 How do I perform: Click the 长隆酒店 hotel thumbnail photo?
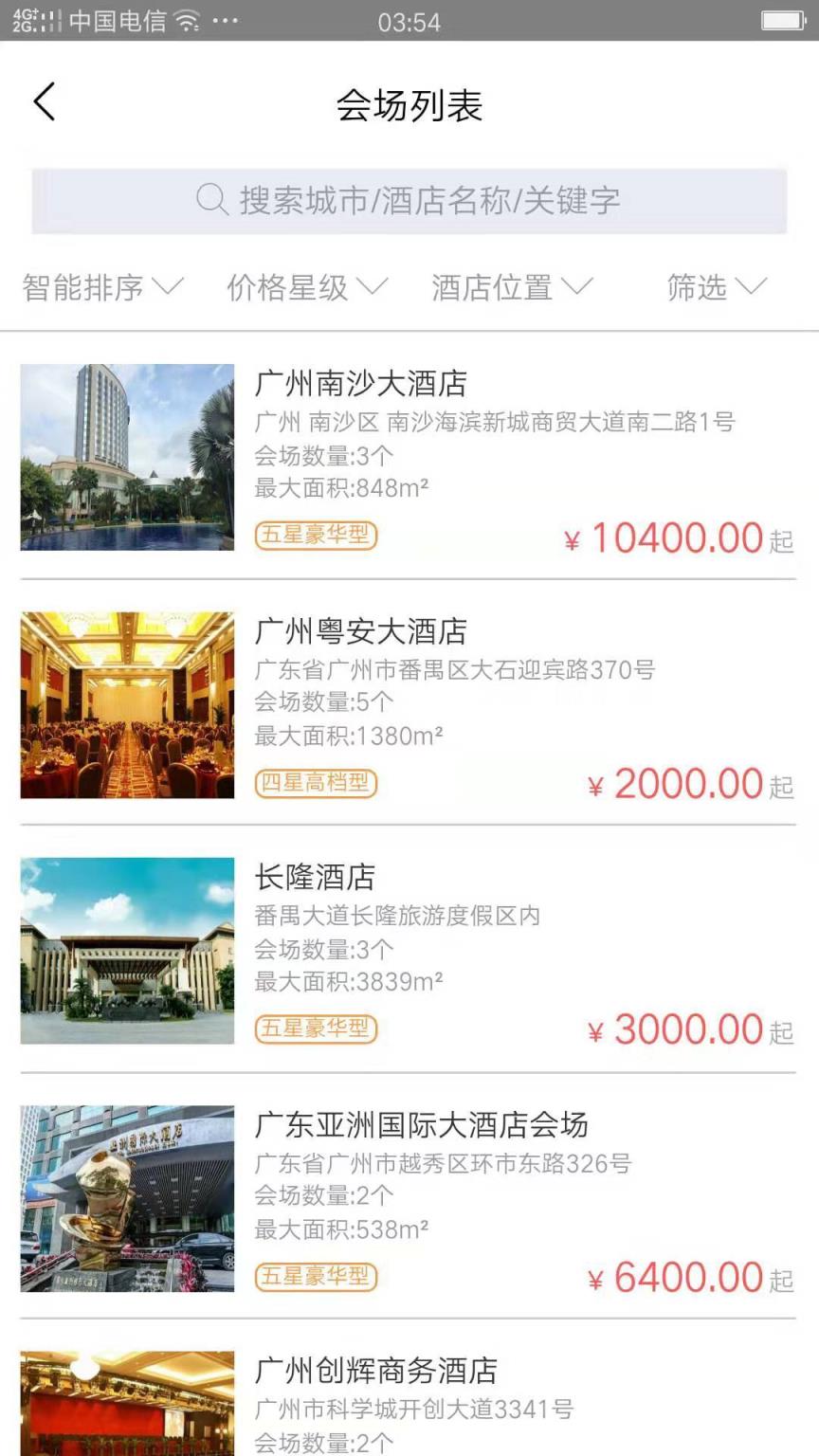[127, 952]
